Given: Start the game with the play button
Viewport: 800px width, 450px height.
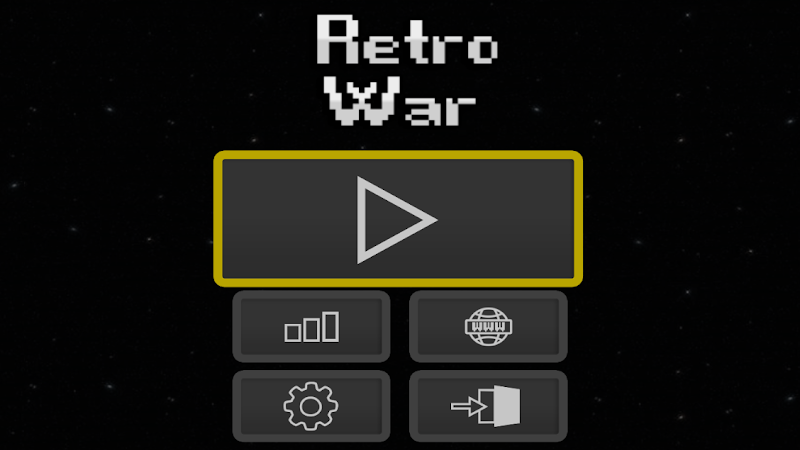Looking at the screenshot, I should point(398,219).
